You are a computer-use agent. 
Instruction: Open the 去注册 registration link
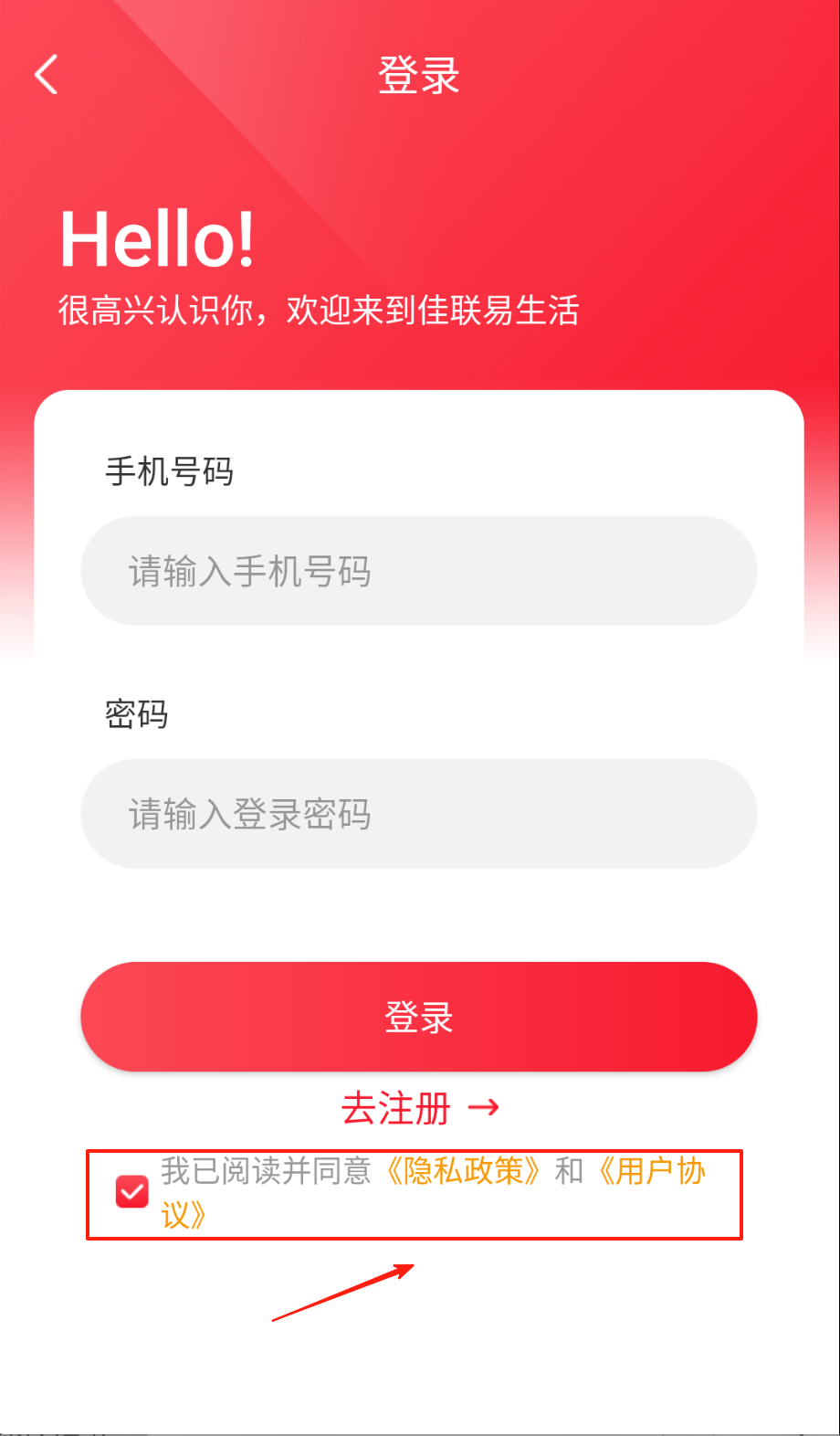(x=419, y=1108)
